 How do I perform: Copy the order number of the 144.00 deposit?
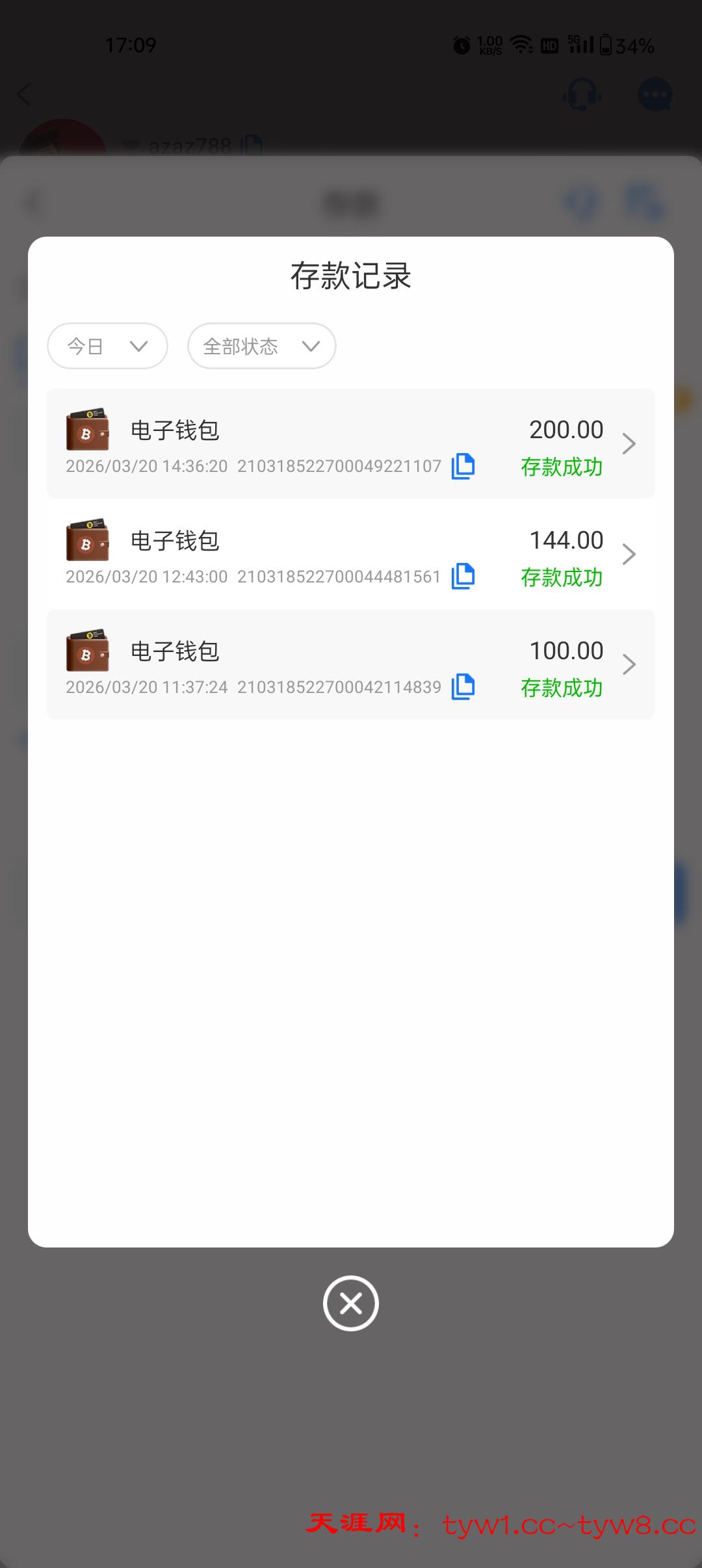[463, 576]
